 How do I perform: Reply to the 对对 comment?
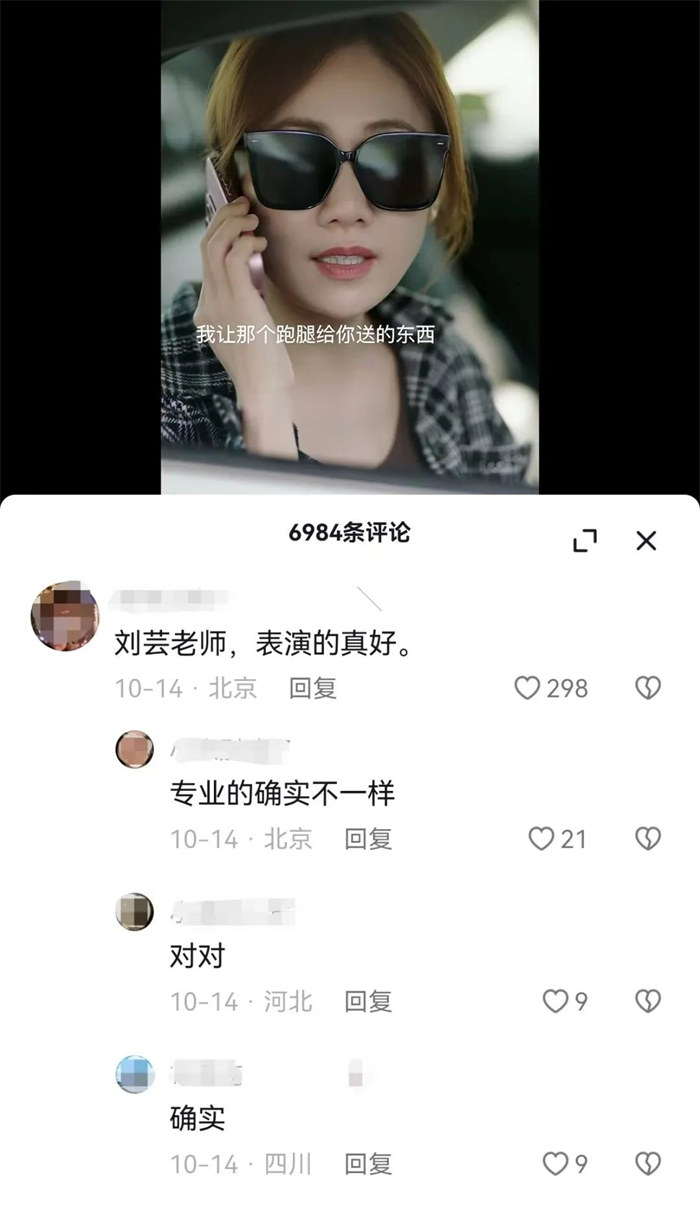tap(368, 1001)
